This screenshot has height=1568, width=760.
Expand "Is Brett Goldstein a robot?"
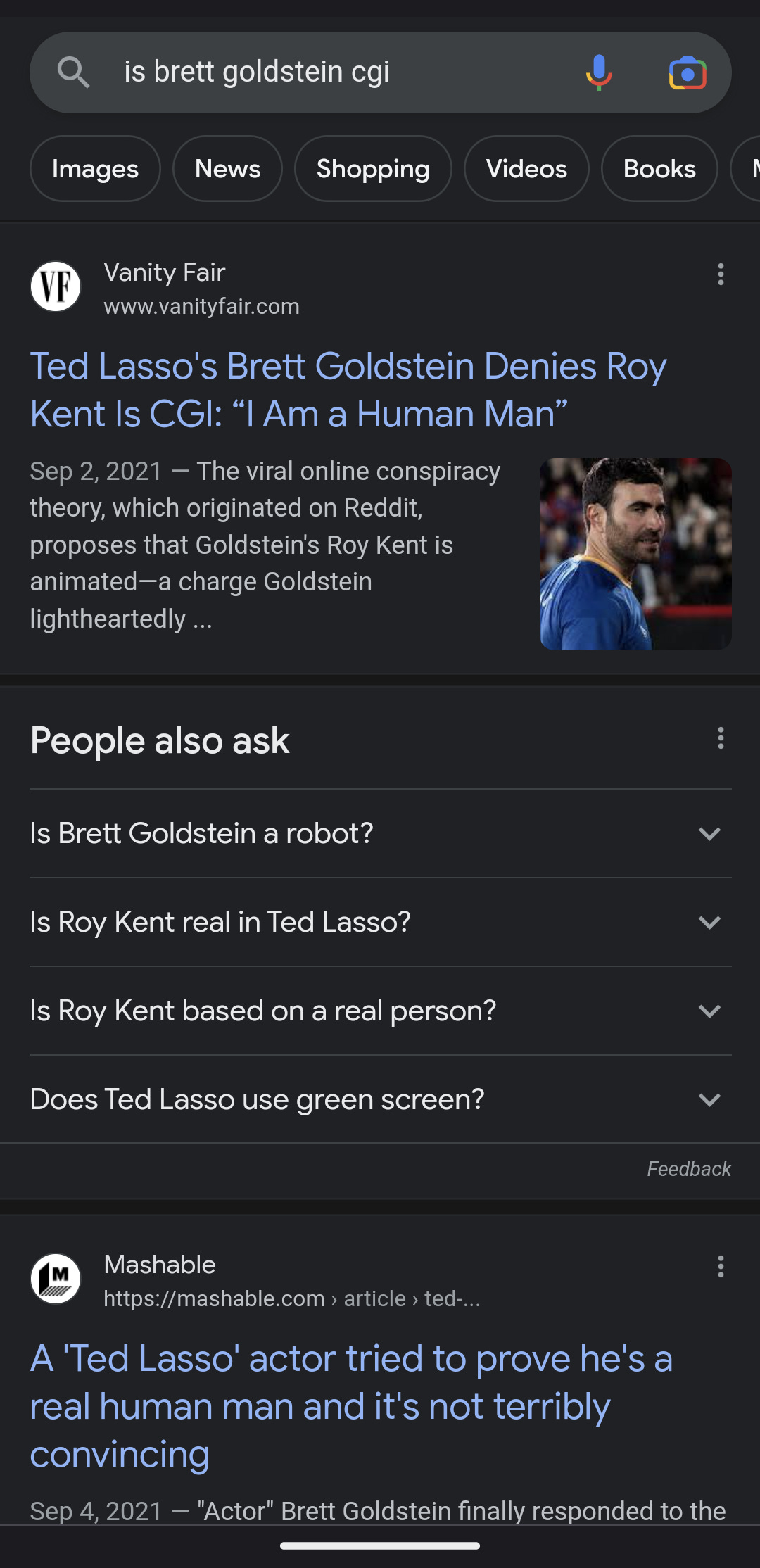pyautogui.click(x=380, y=833)
